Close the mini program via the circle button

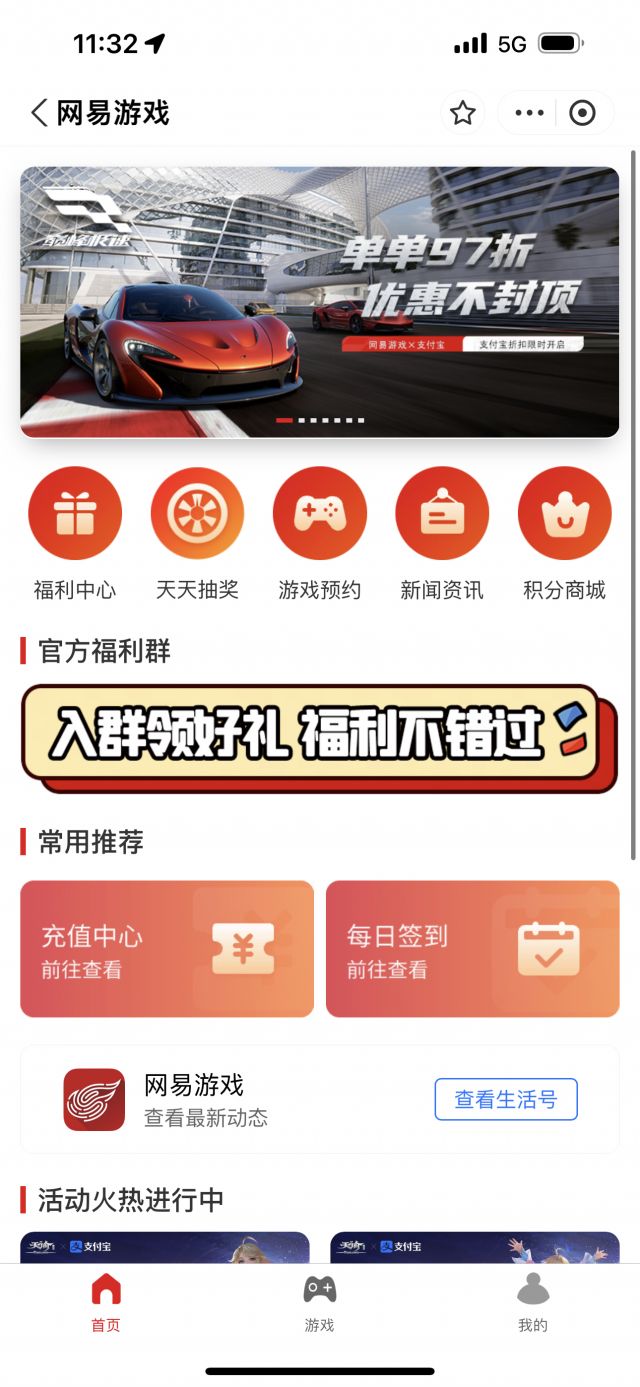(x=582, y=113)
